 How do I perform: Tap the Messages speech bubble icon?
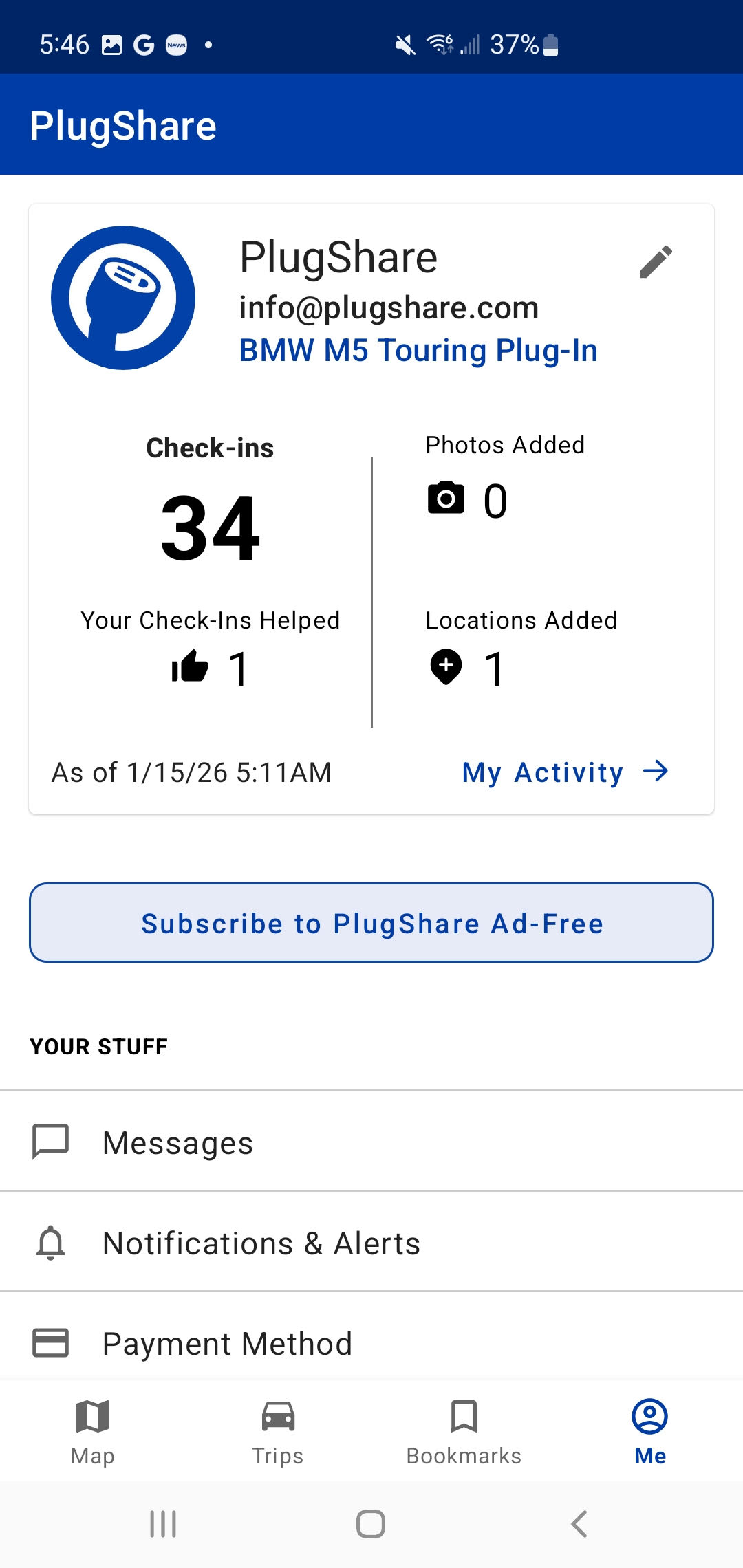51,1142
